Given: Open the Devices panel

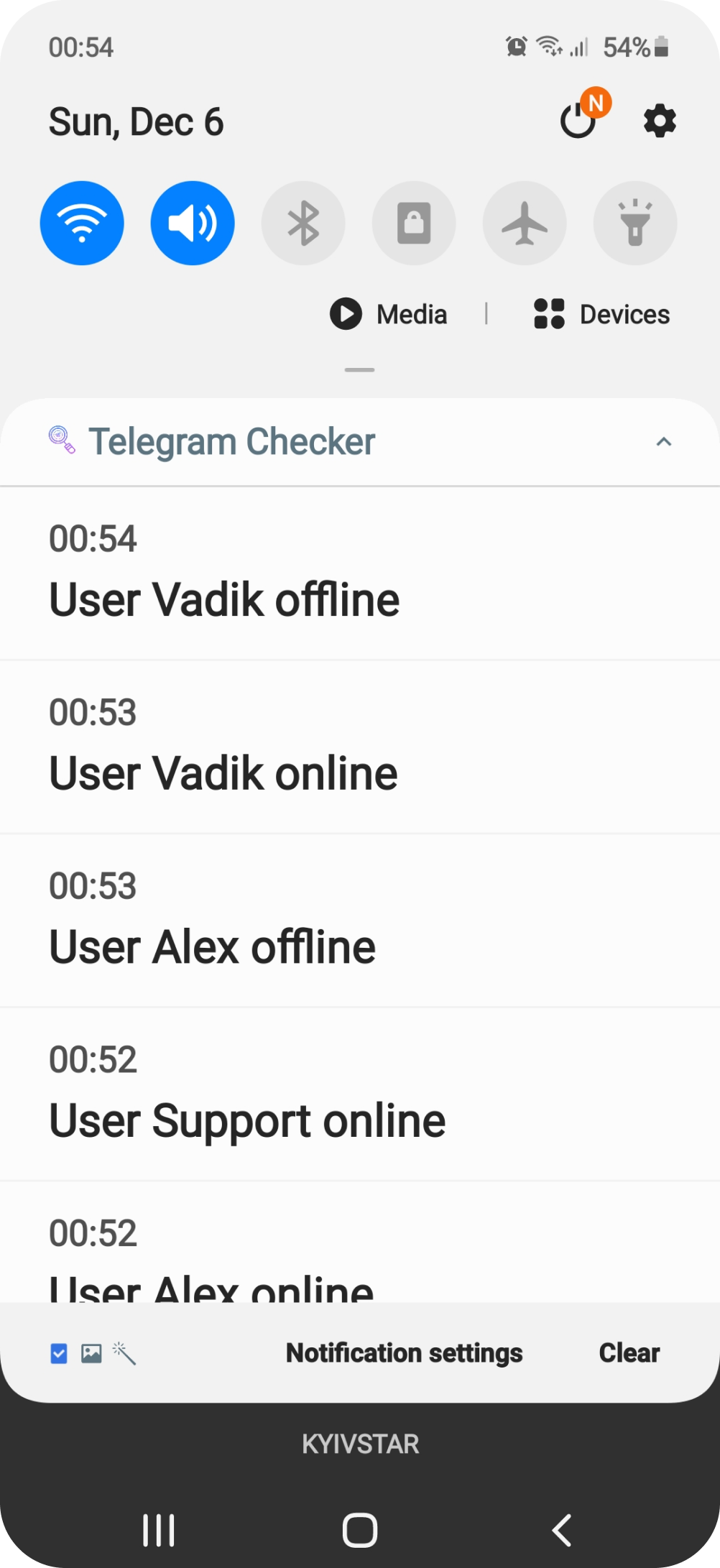Looking at the screenshot, I should tap(602, 314).
